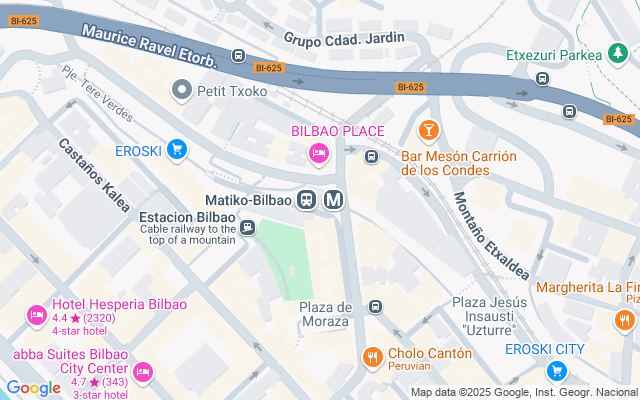Tap the Matiko-Bilbao metro M icon
640x400 pixels.
pos(333,200)
